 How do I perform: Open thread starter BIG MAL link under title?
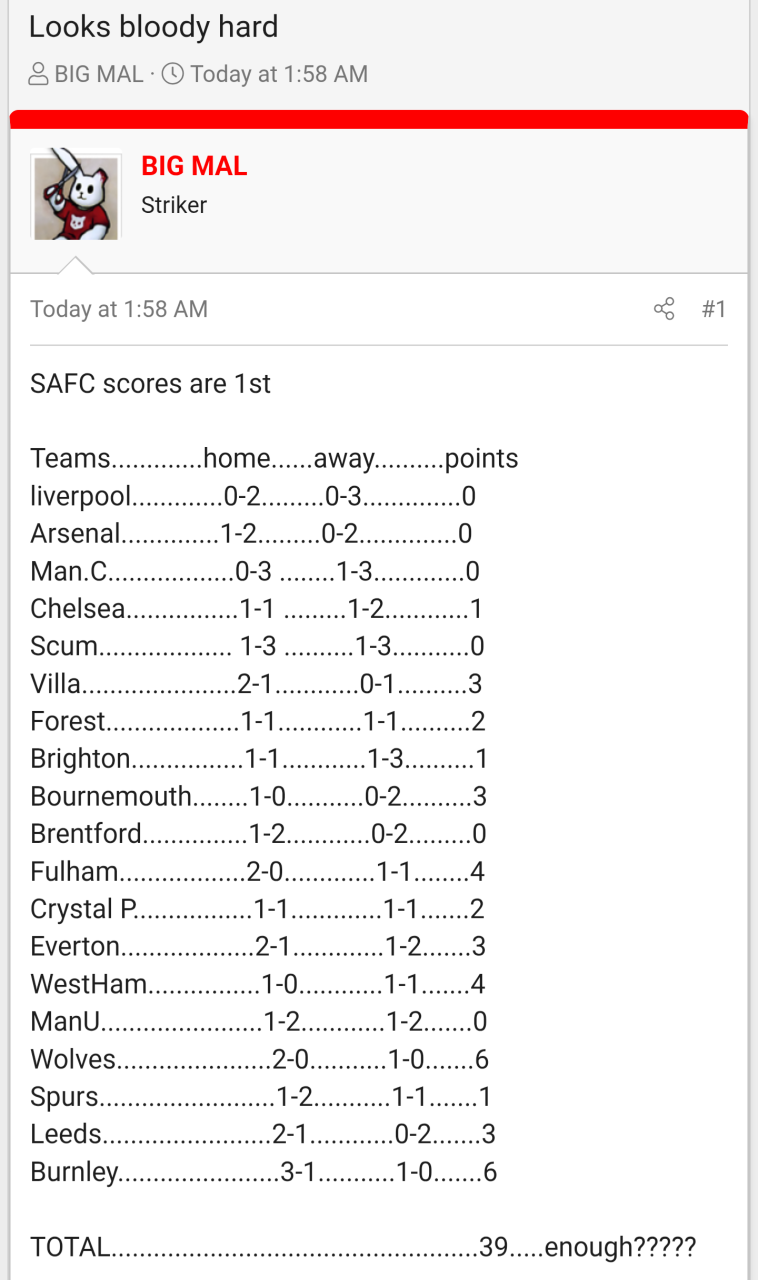point(99,74)
